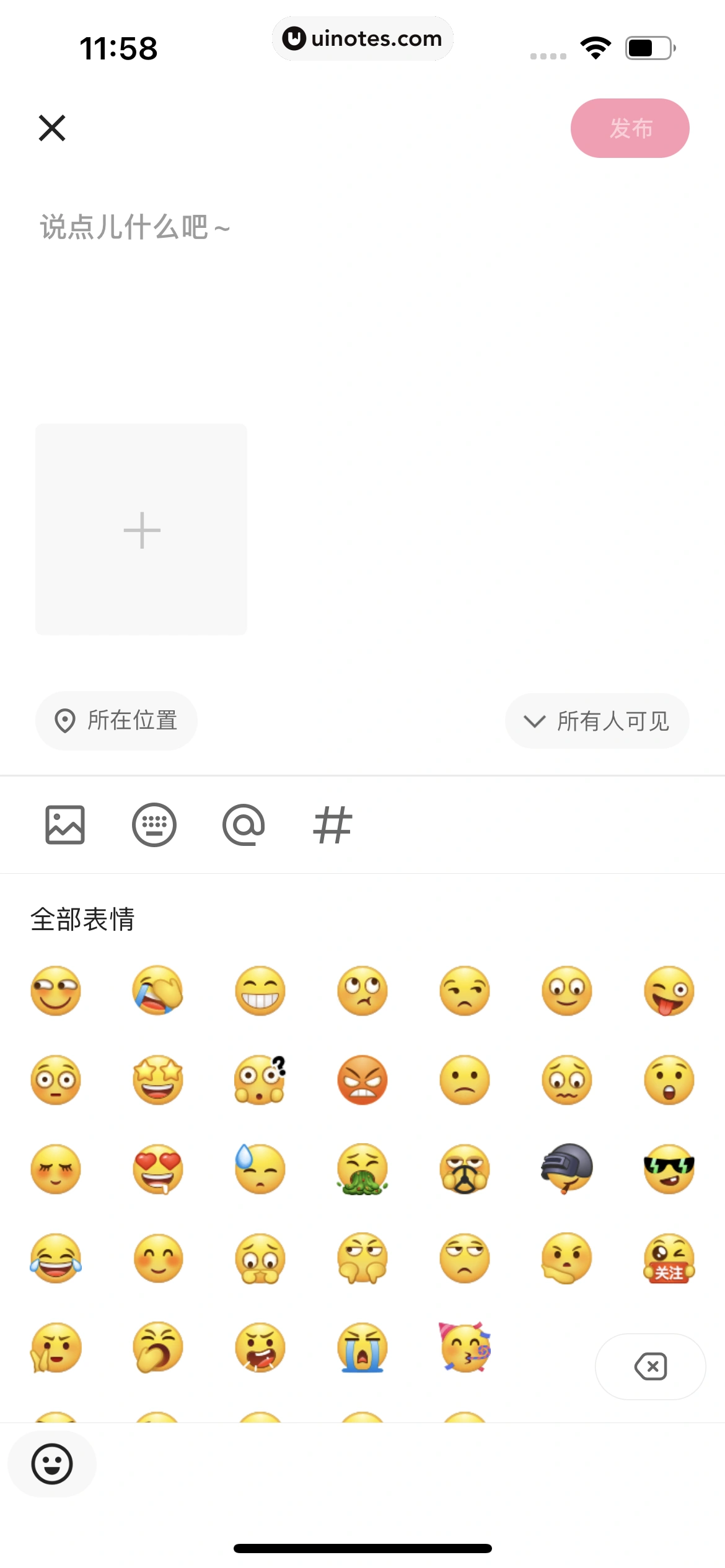Delete last emoji with backspace

click(650, 1367)
